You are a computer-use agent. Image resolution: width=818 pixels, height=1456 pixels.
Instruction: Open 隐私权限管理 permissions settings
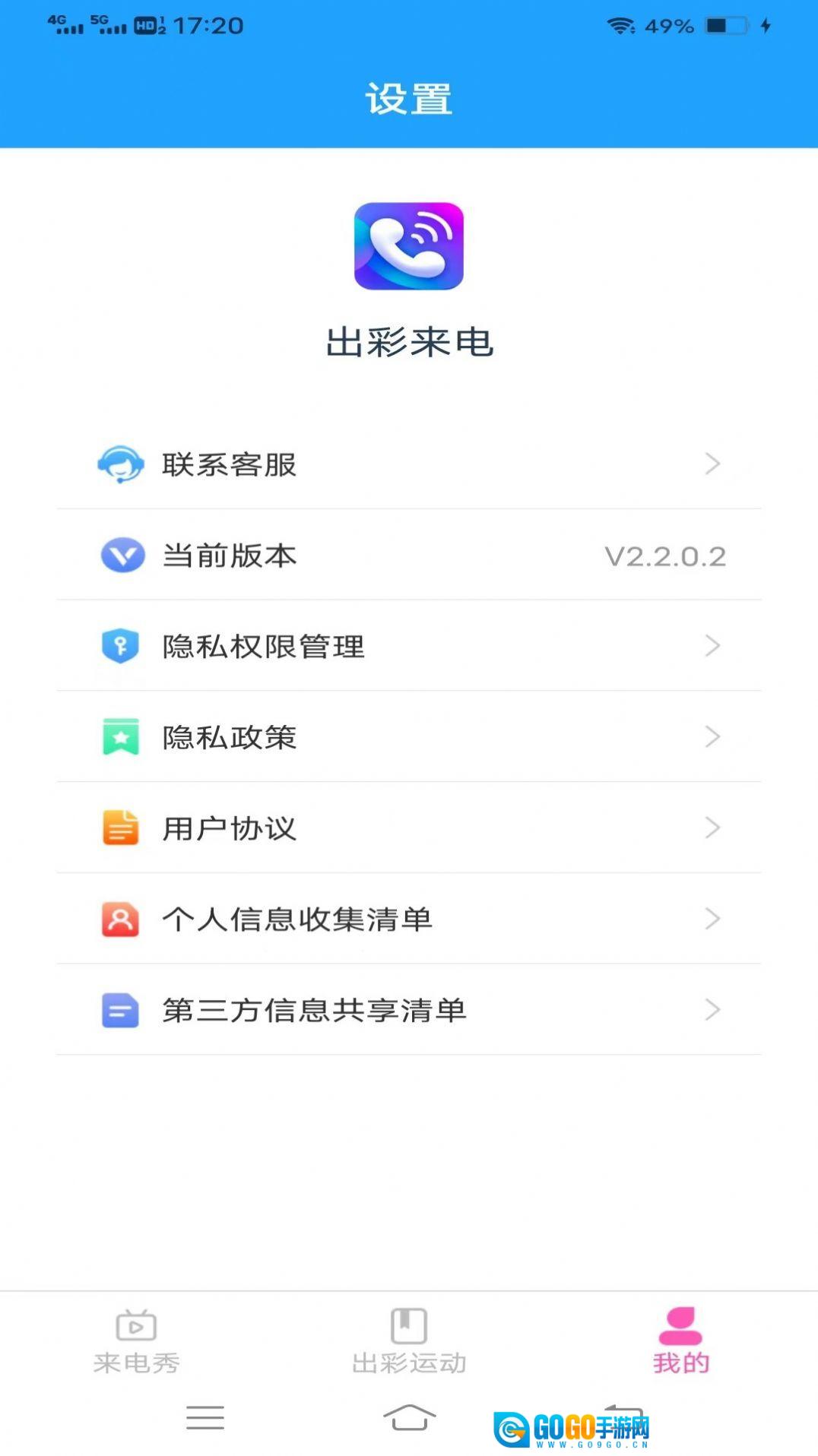click(x=409, y=646)
